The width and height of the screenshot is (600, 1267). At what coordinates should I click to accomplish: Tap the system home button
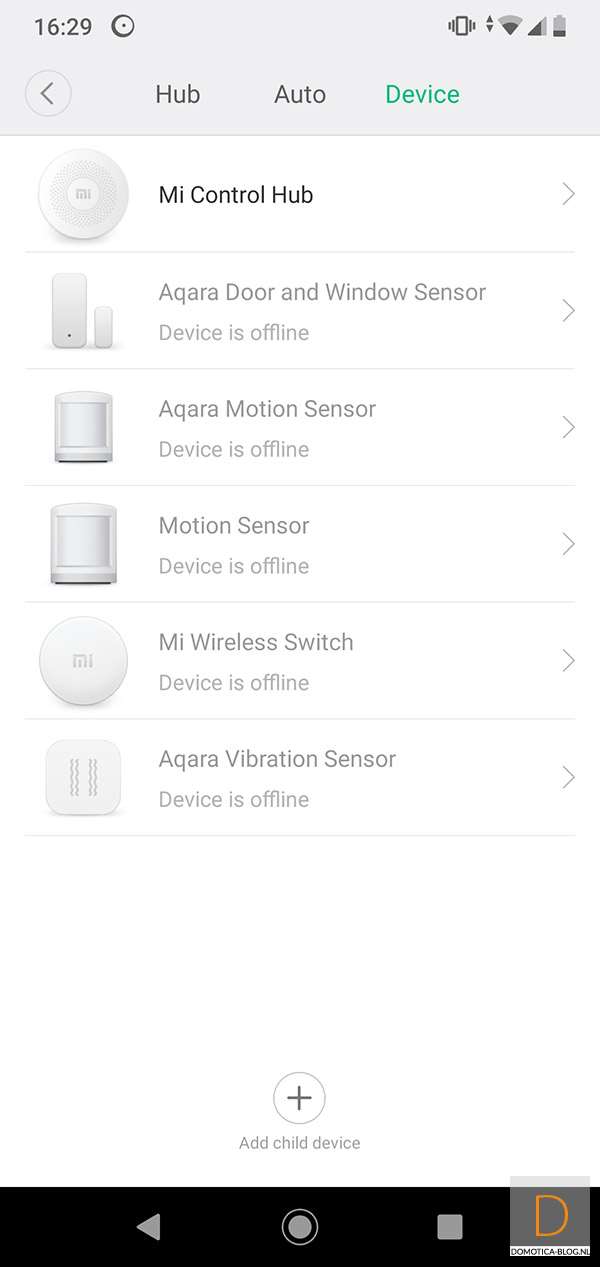(x=299, y=1226)
